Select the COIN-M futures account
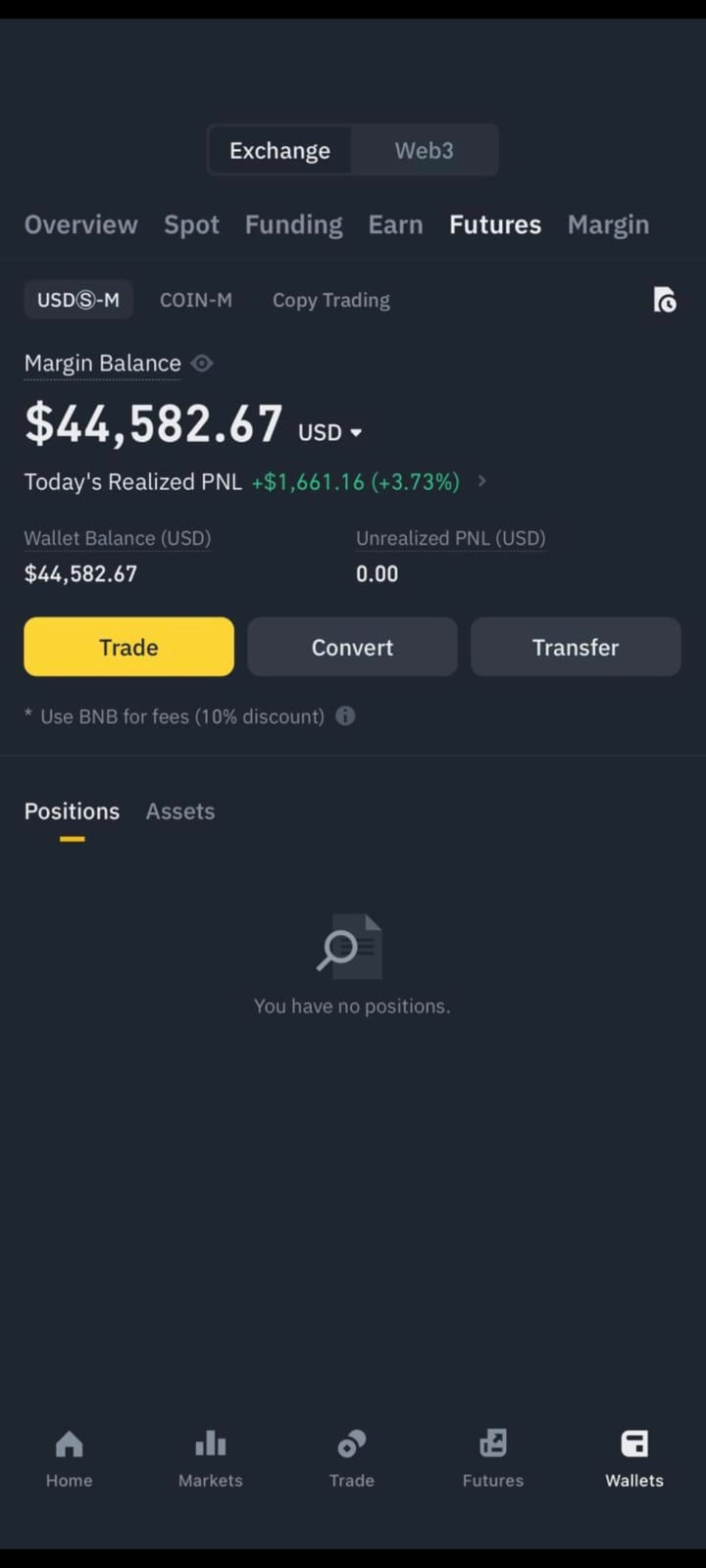Viewport: 706px width, 1568px height. 196,300
